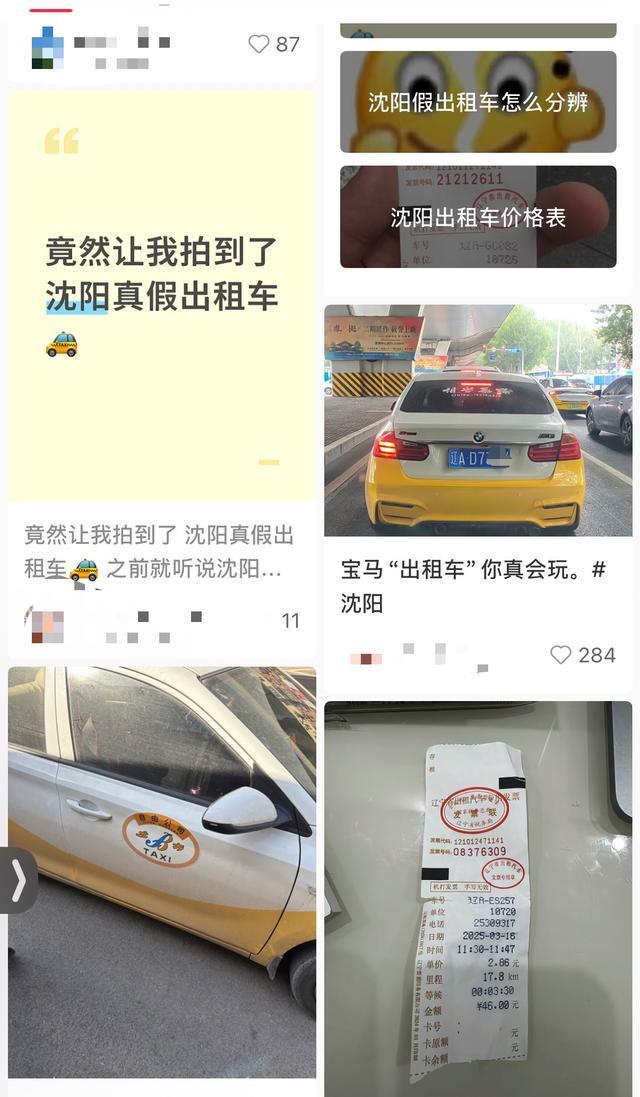
Task: Open the taxi receipt photo post
Action: click(478, 898)
